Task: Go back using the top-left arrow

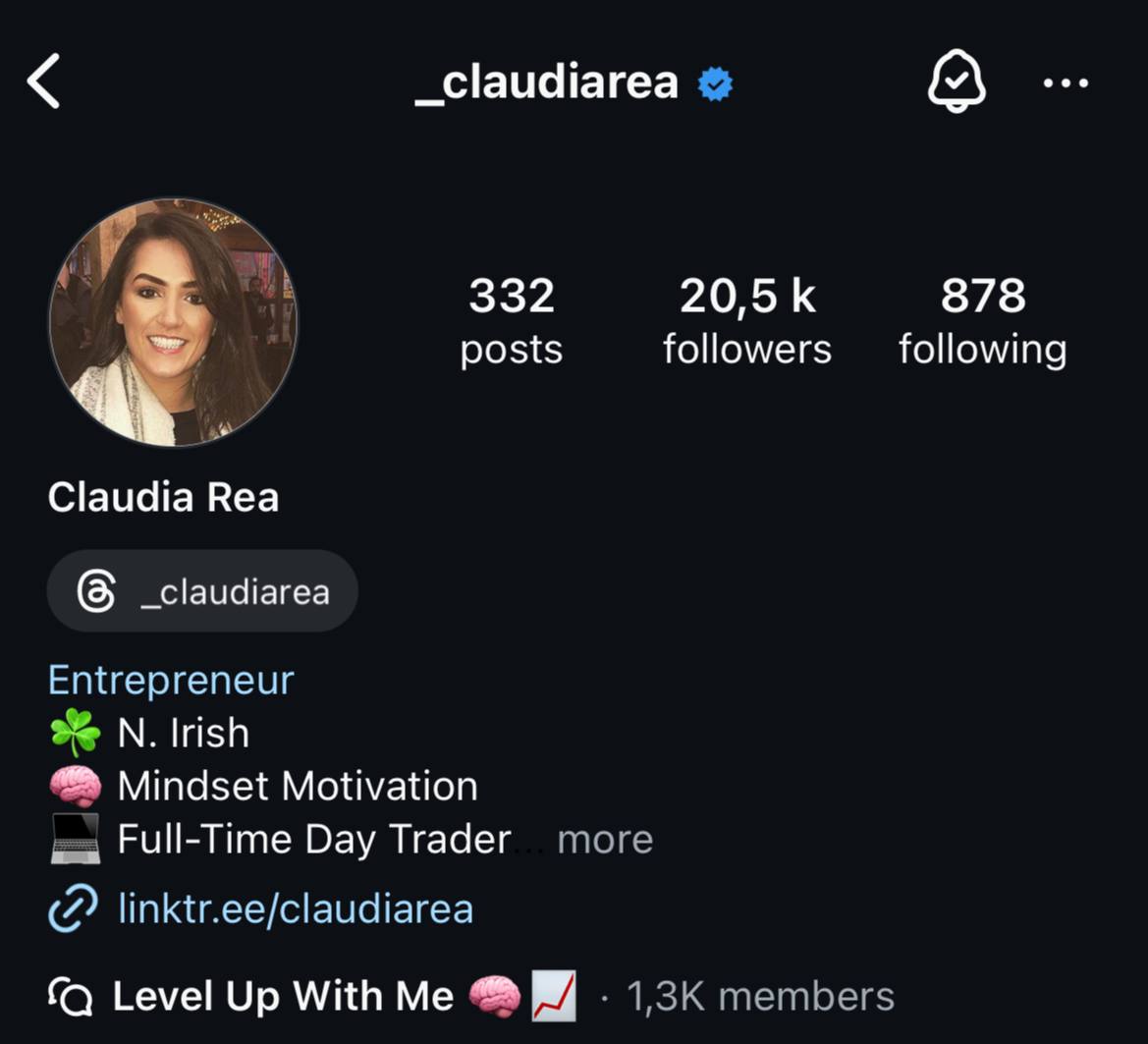Action: pos(44,82)
